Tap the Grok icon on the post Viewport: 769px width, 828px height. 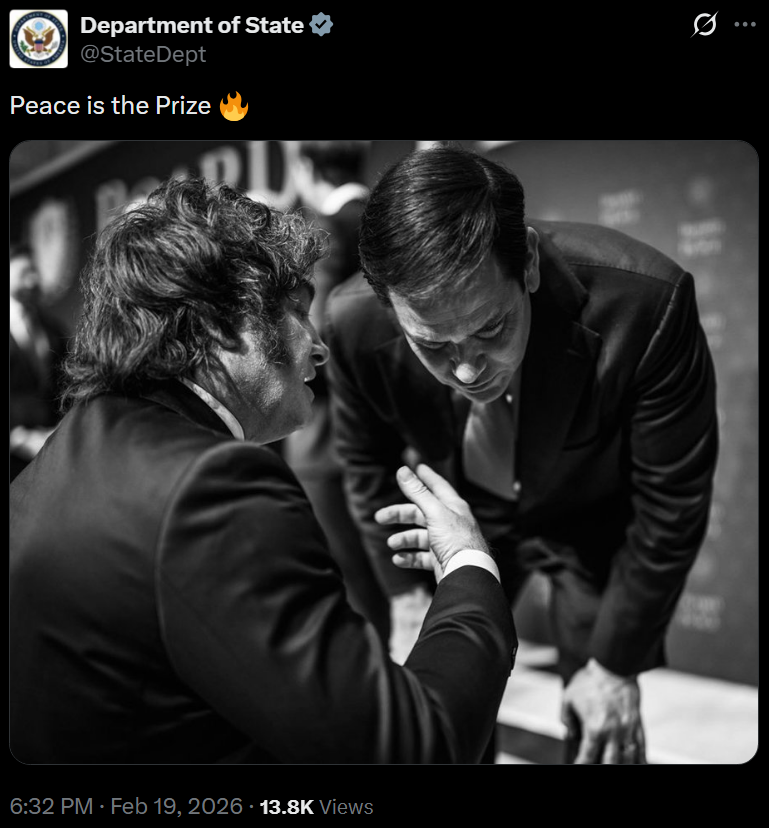704,25
